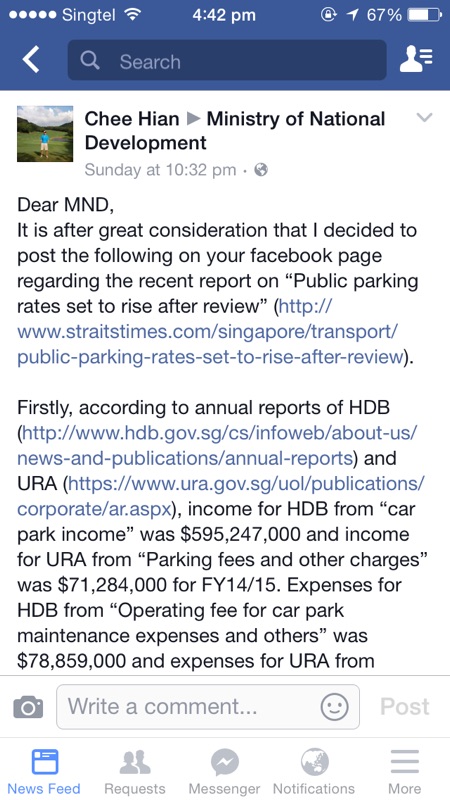Tap the Facebook search field

tap(227, 61)
